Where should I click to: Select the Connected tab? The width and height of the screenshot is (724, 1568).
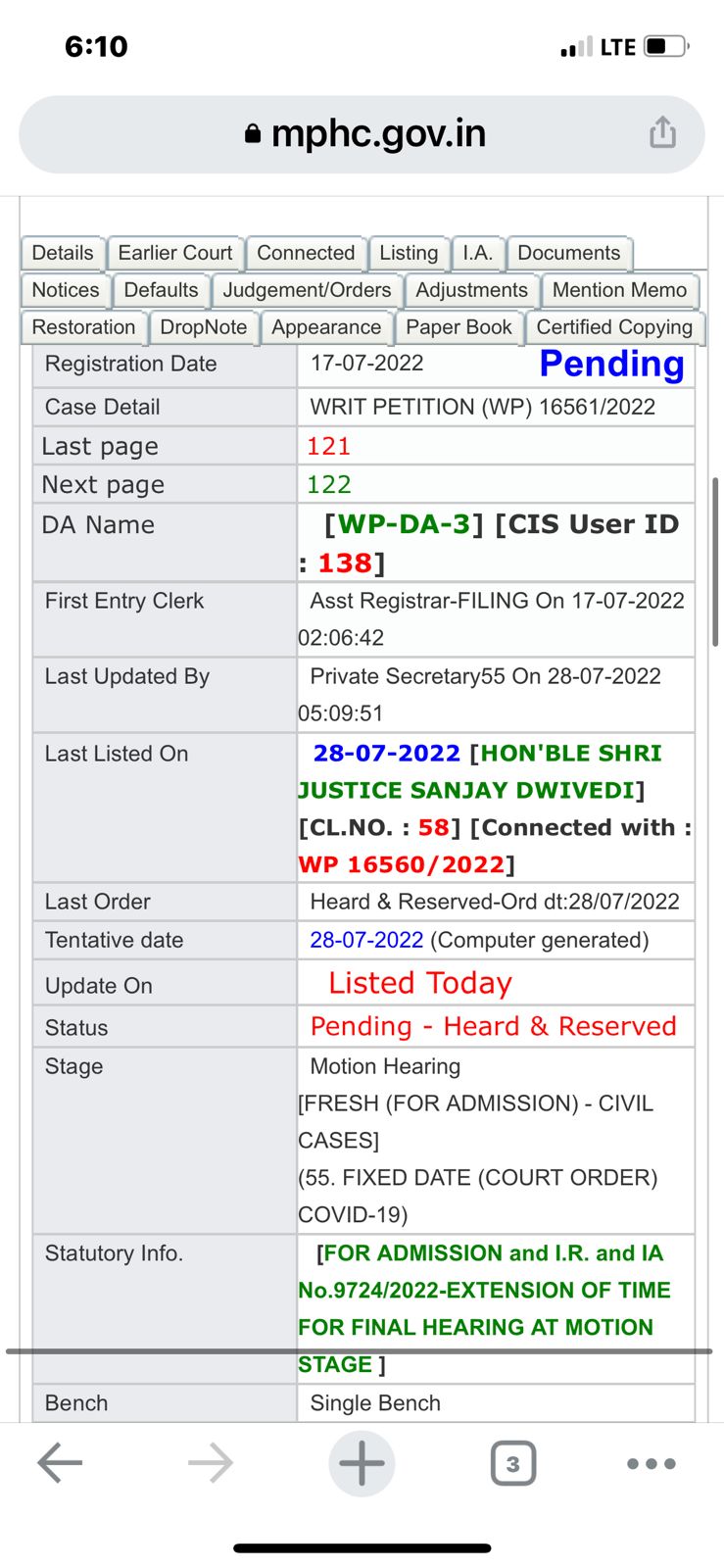(x=306, y=253)
